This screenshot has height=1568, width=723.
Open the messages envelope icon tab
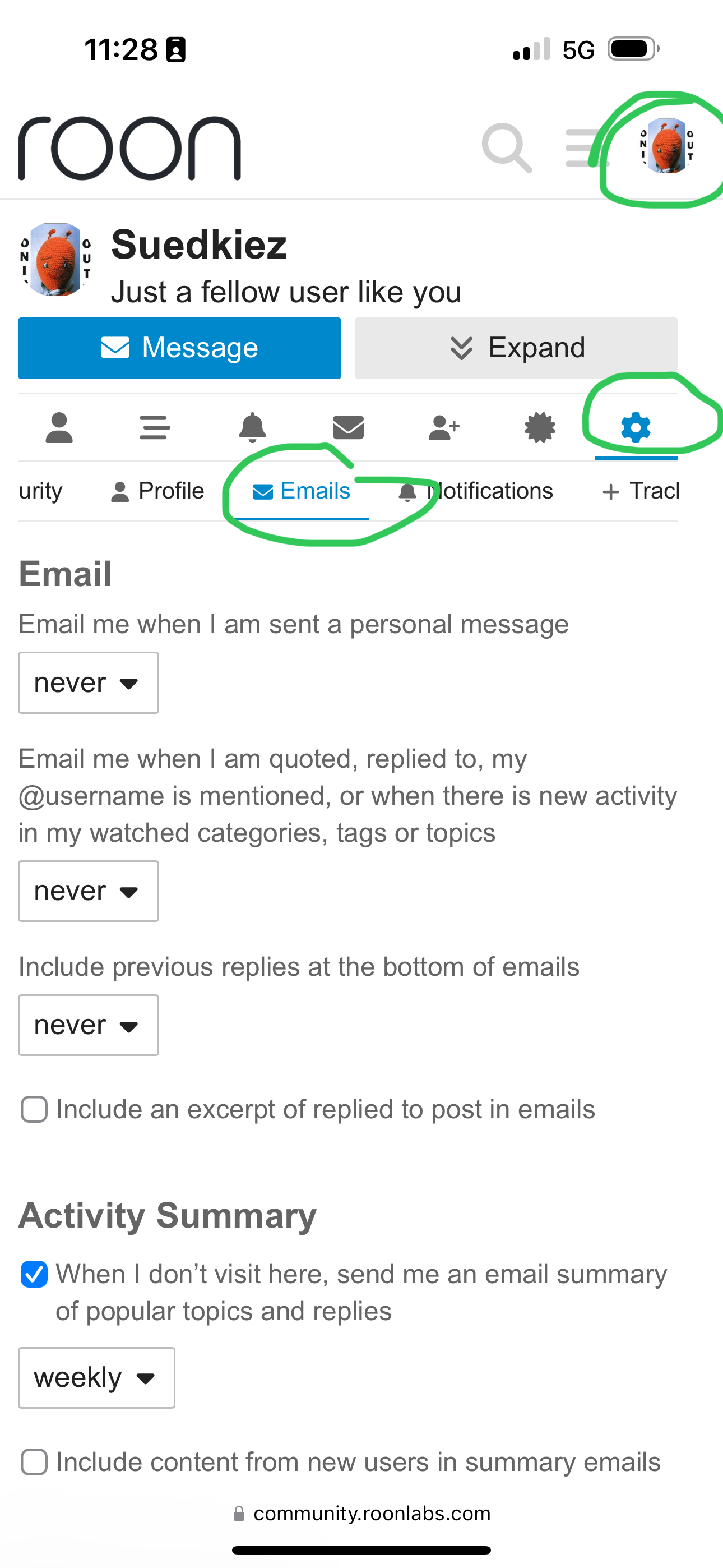click(x=348, y=427)
